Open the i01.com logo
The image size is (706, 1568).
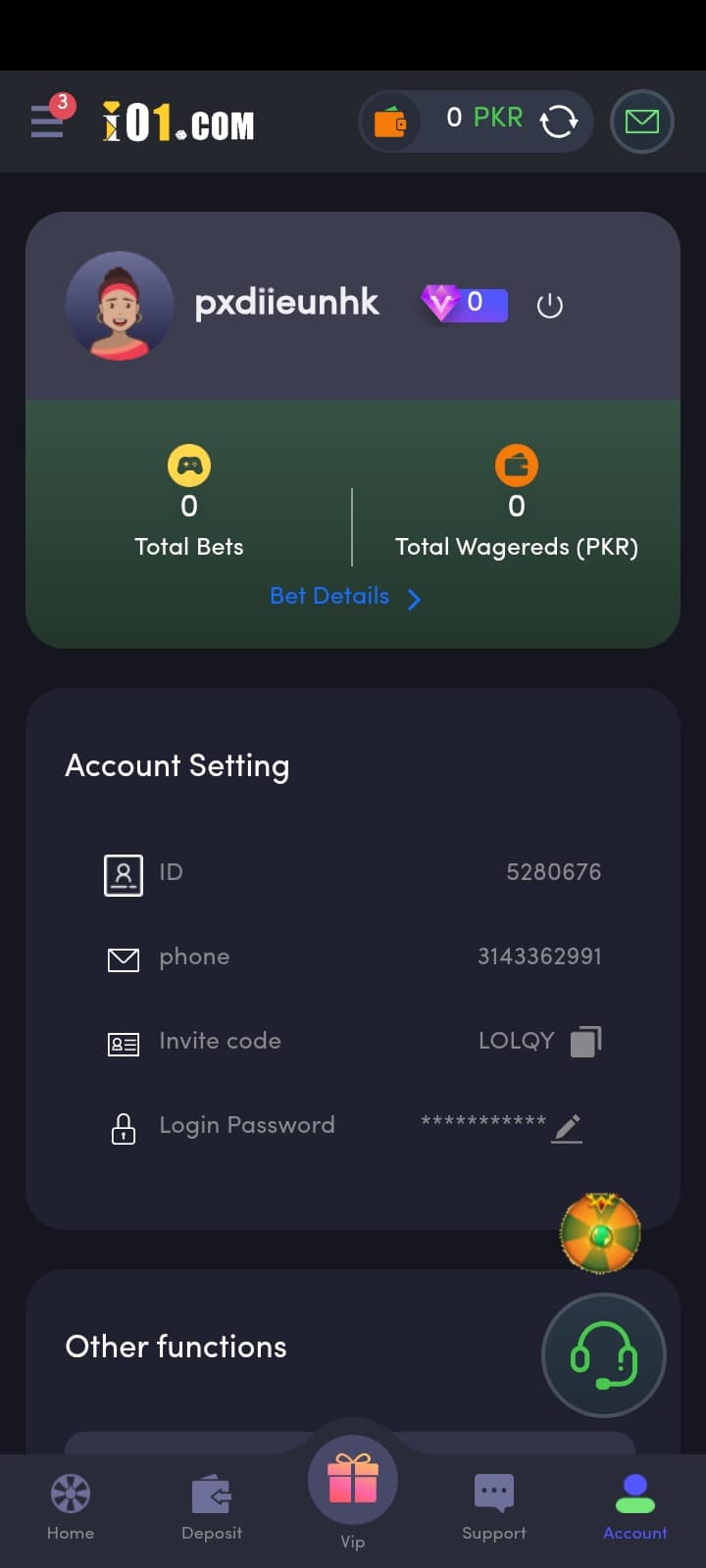176,122
